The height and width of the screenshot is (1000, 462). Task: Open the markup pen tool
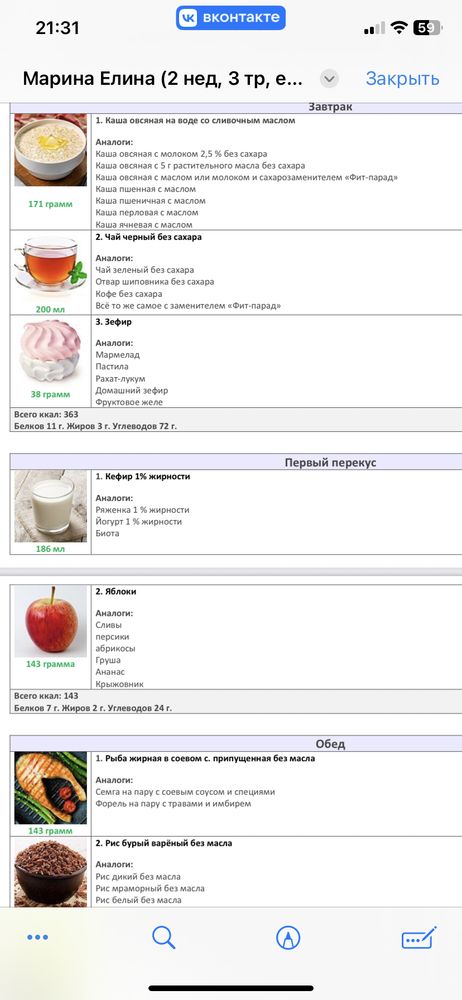click(288, 938)
